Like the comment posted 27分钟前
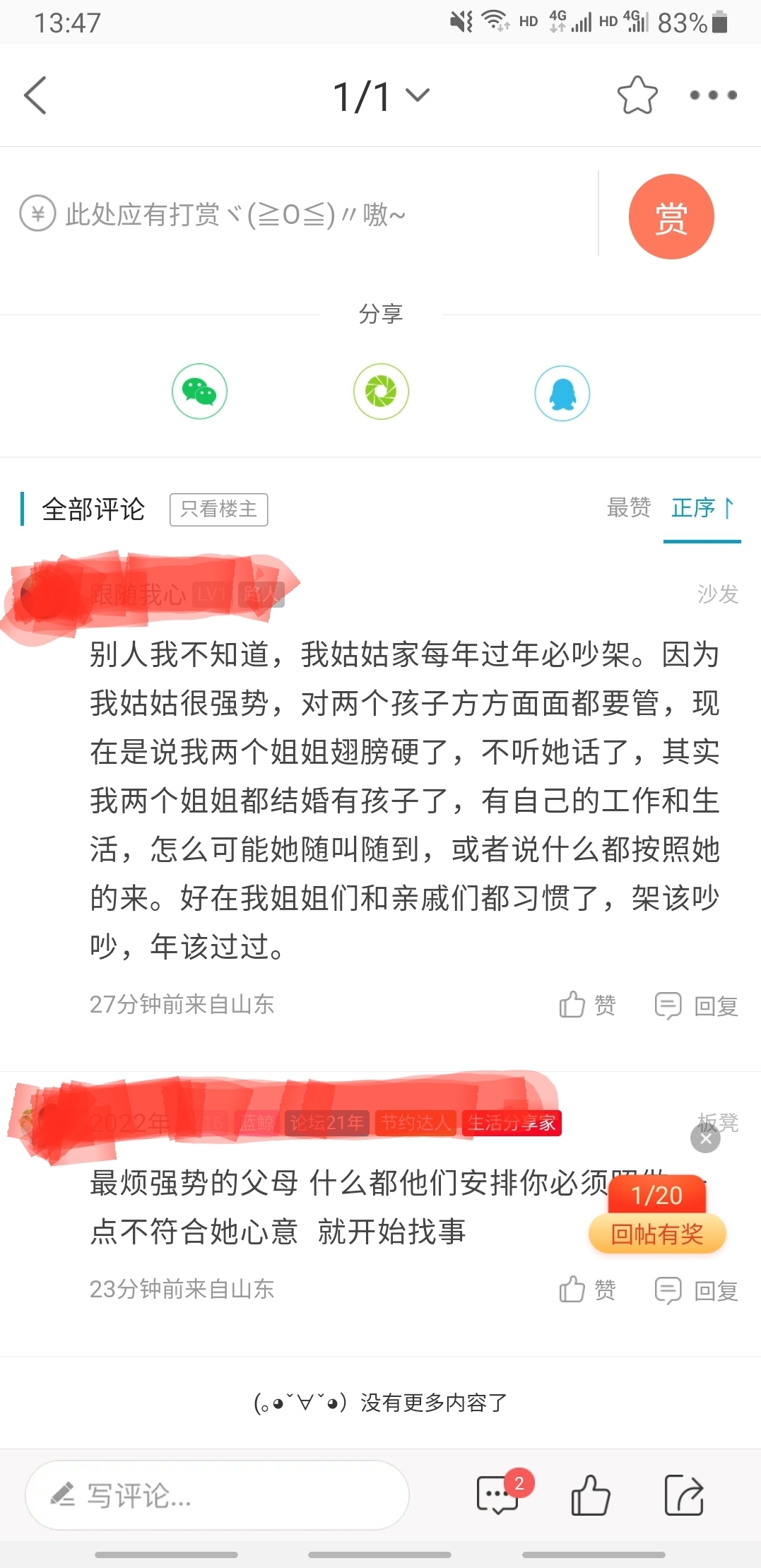The height and width of the screenshot is (1568, 761). click(x=586, y=1004)
